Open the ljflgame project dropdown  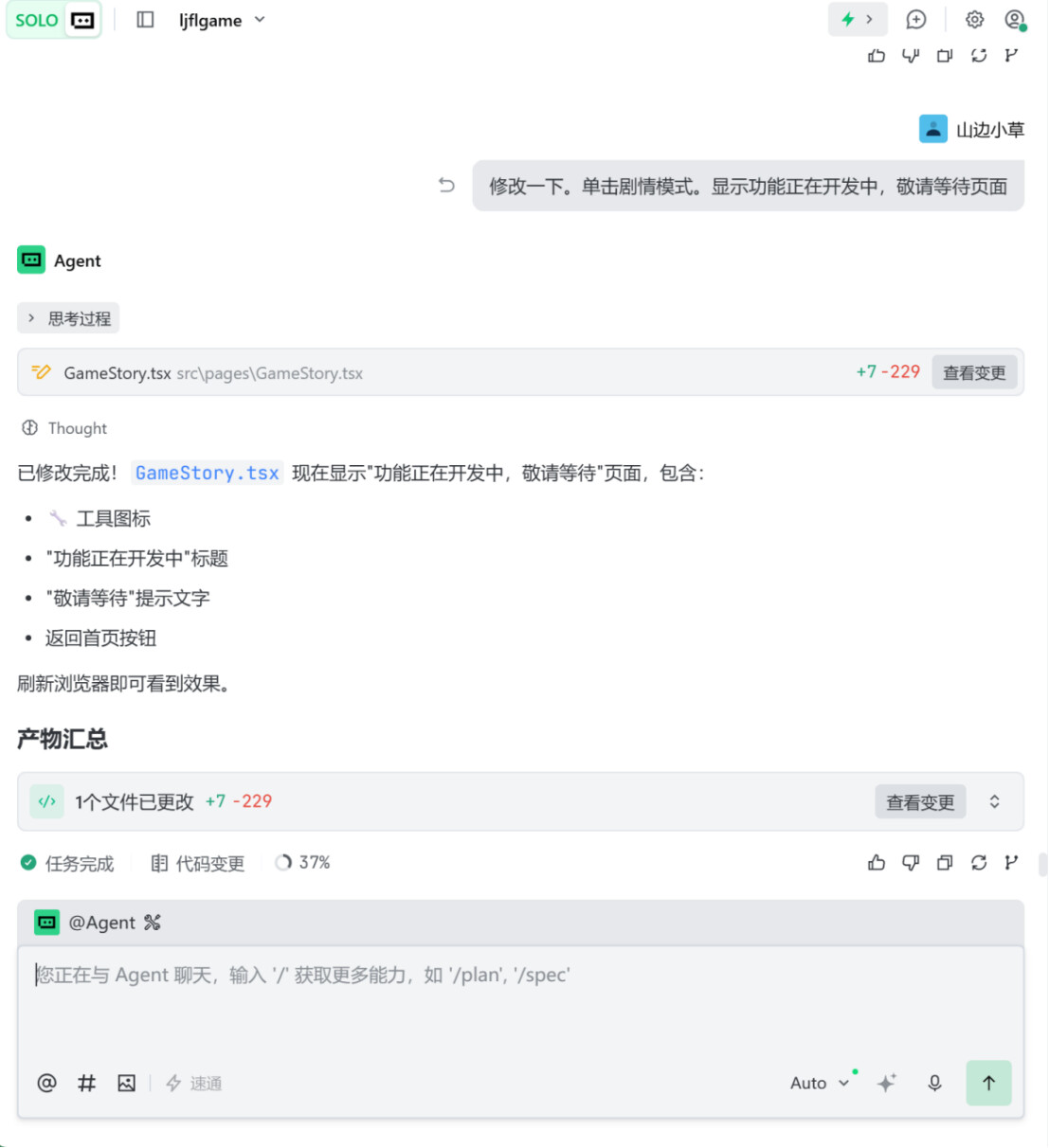222,20
